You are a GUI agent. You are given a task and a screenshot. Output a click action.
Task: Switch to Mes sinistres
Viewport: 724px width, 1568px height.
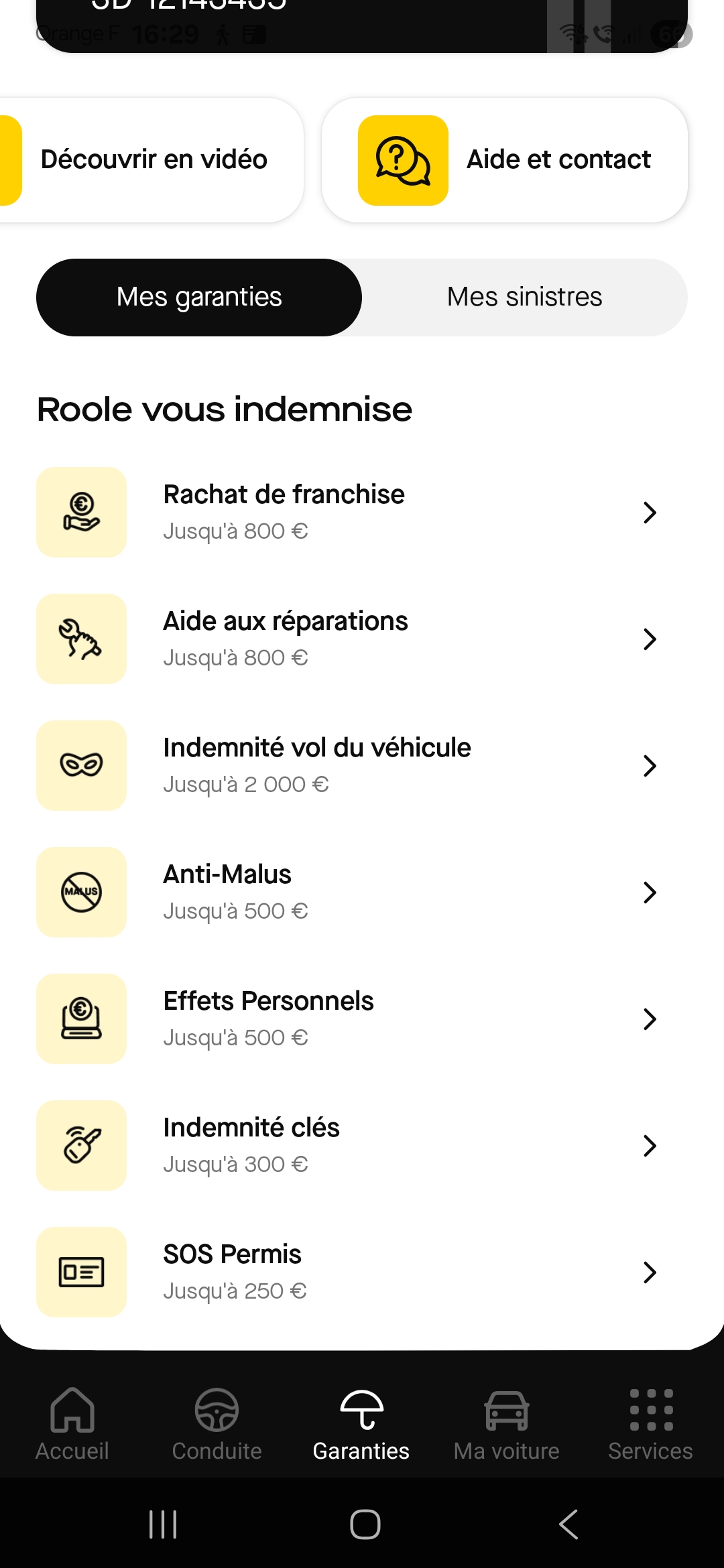pos(525,298)
